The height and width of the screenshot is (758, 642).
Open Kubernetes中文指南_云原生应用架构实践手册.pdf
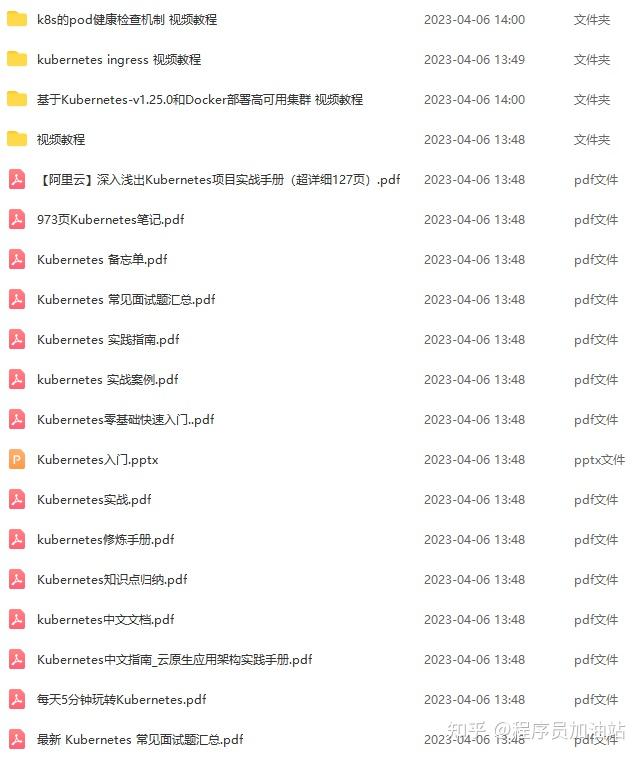174,660
